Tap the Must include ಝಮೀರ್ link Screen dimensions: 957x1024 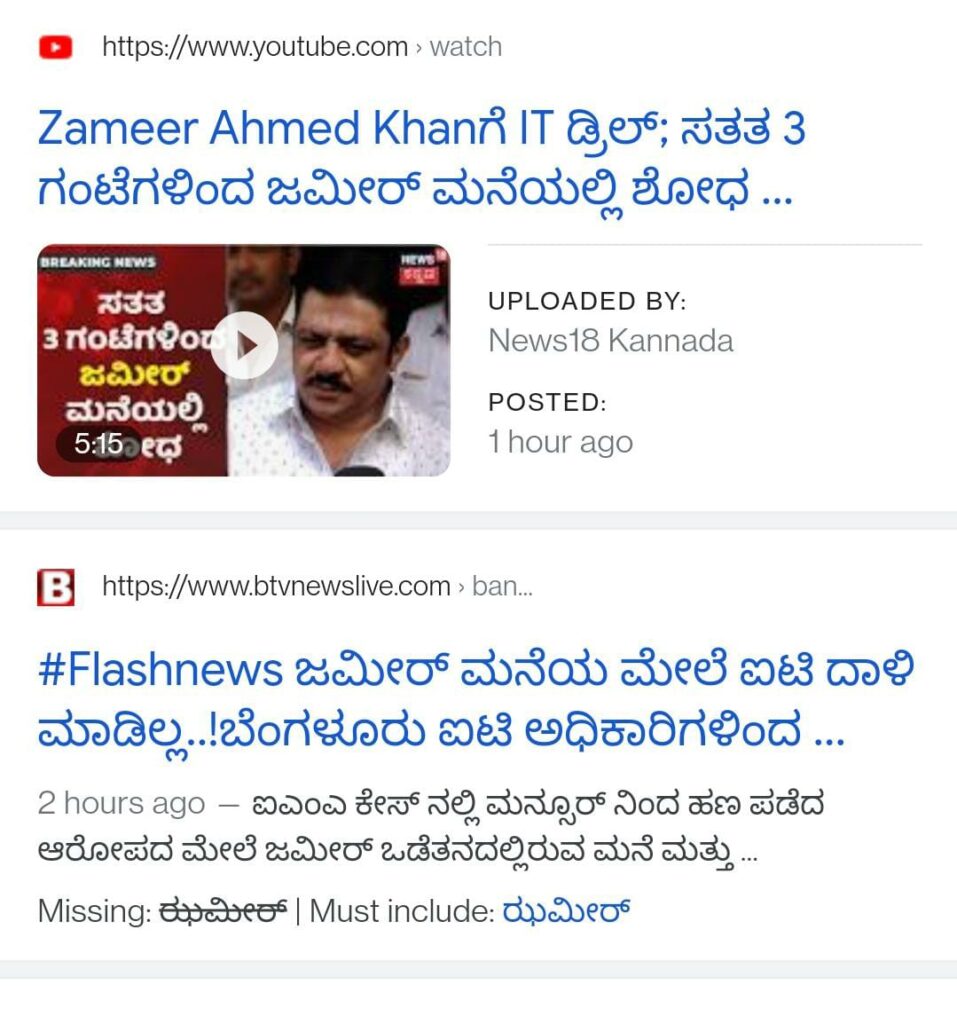[566, 911]
